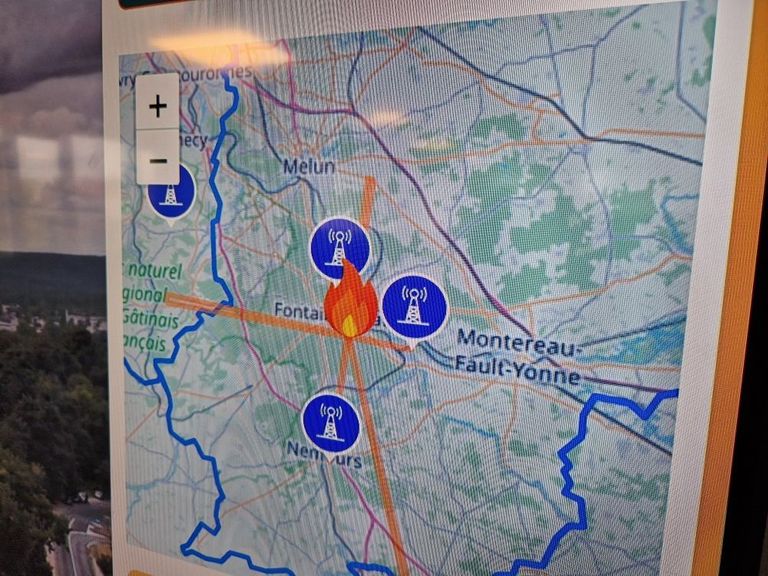Tap the tower marker near Nemours
This screenshot has height=576, width=768.
[331, 421]
